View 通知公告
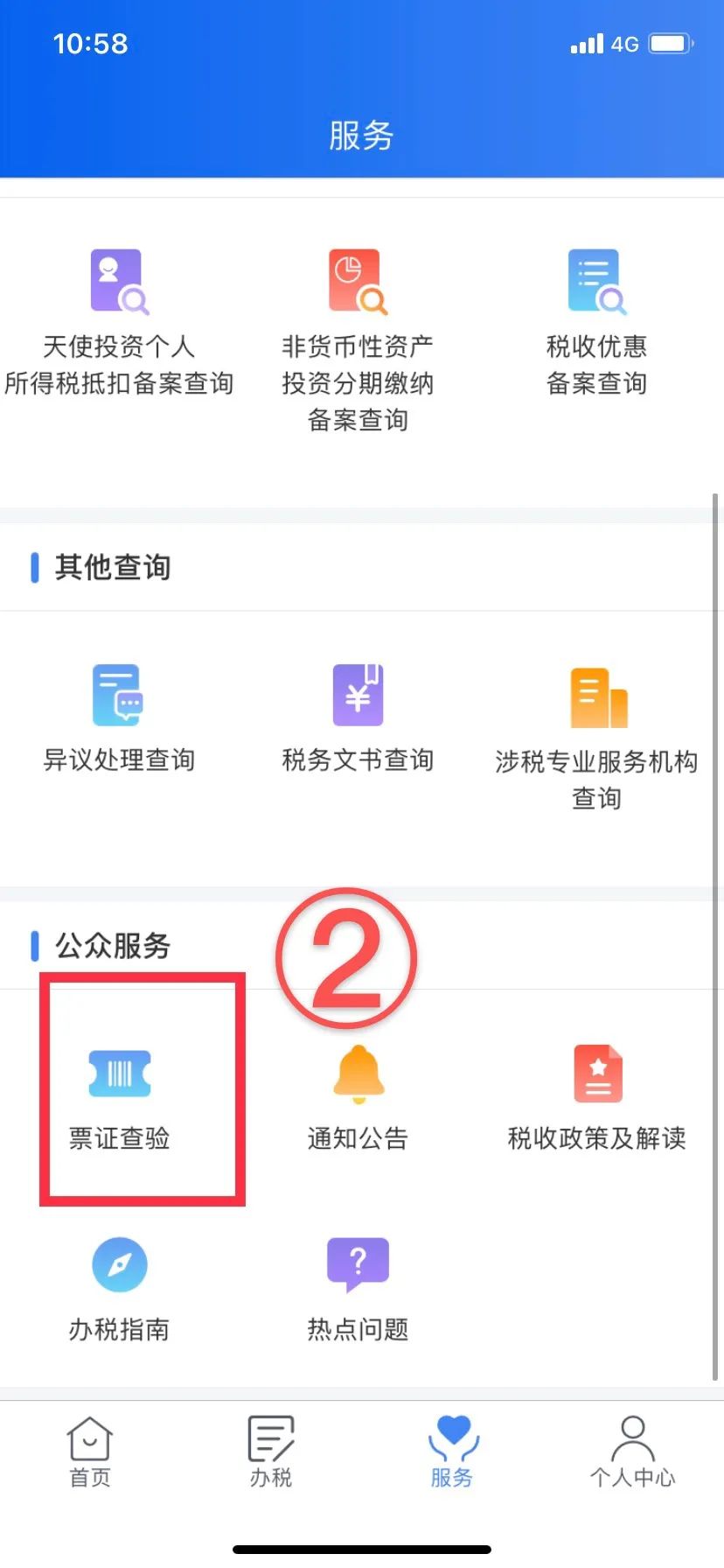 358,1098
